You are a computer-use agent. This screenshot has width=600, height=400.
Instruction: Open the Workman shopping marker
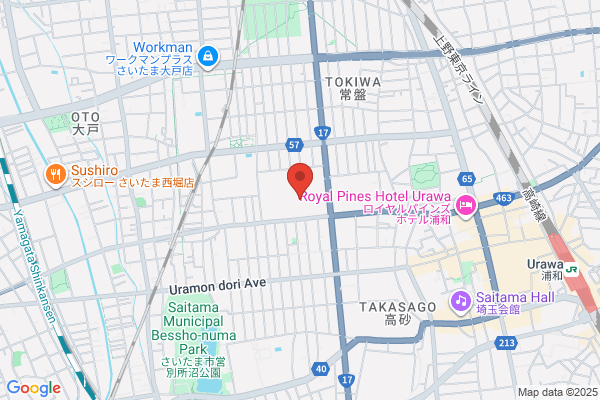(x=208, y=57)
